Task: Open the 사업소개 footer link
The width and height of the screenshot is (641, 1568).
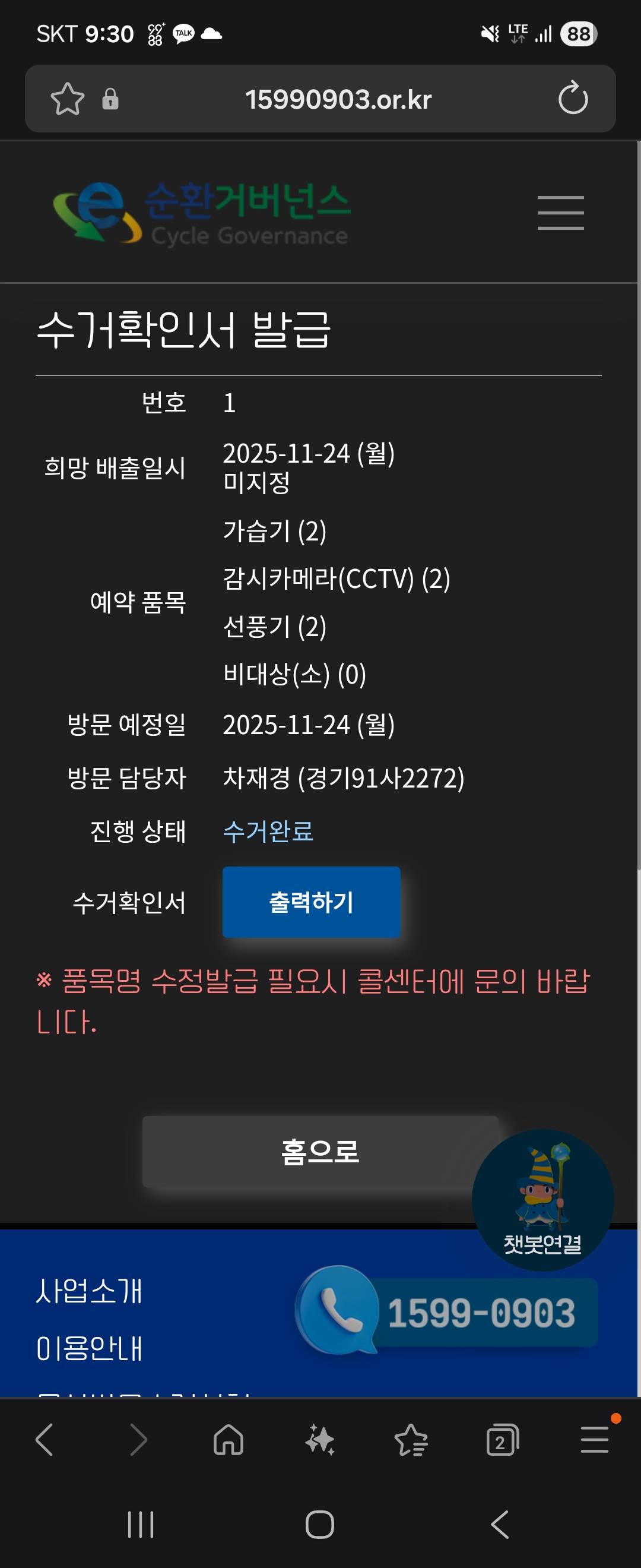Action: click(90, 1291)
